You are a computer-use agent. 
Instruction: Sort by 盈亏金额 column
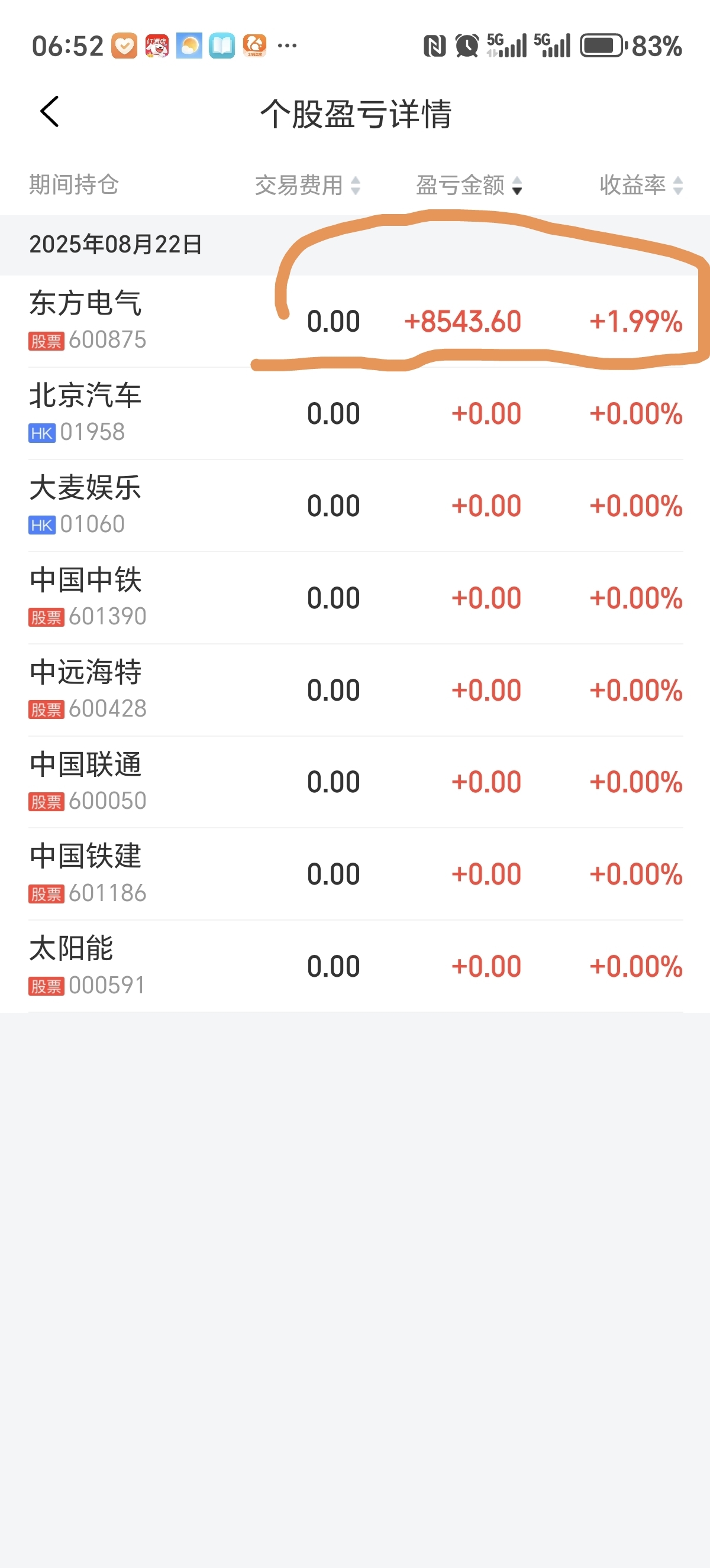469,185
